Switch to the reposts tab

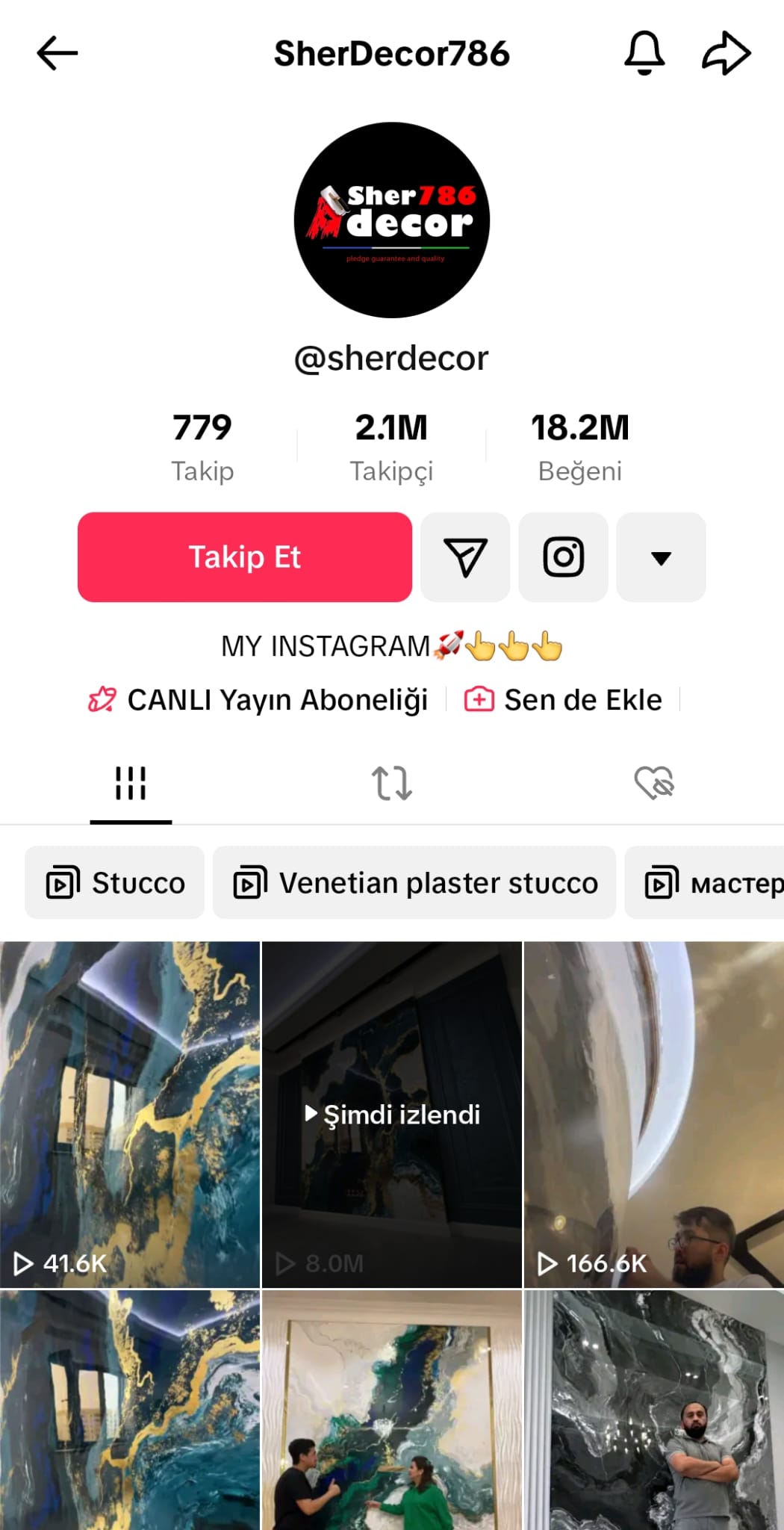click(x=392, y=783)
